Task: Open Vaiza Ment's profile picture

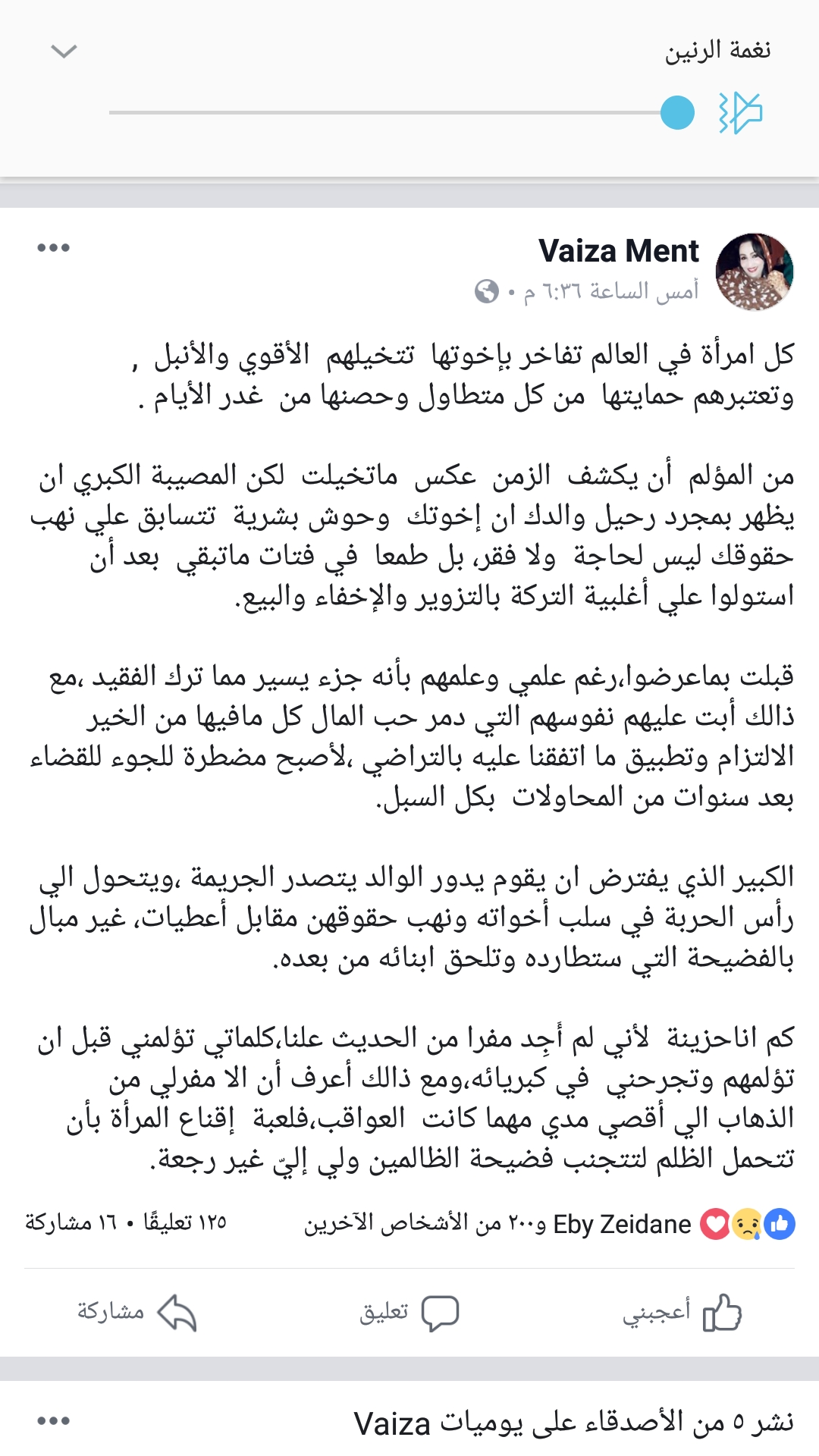Action: (x=755, y=271)
